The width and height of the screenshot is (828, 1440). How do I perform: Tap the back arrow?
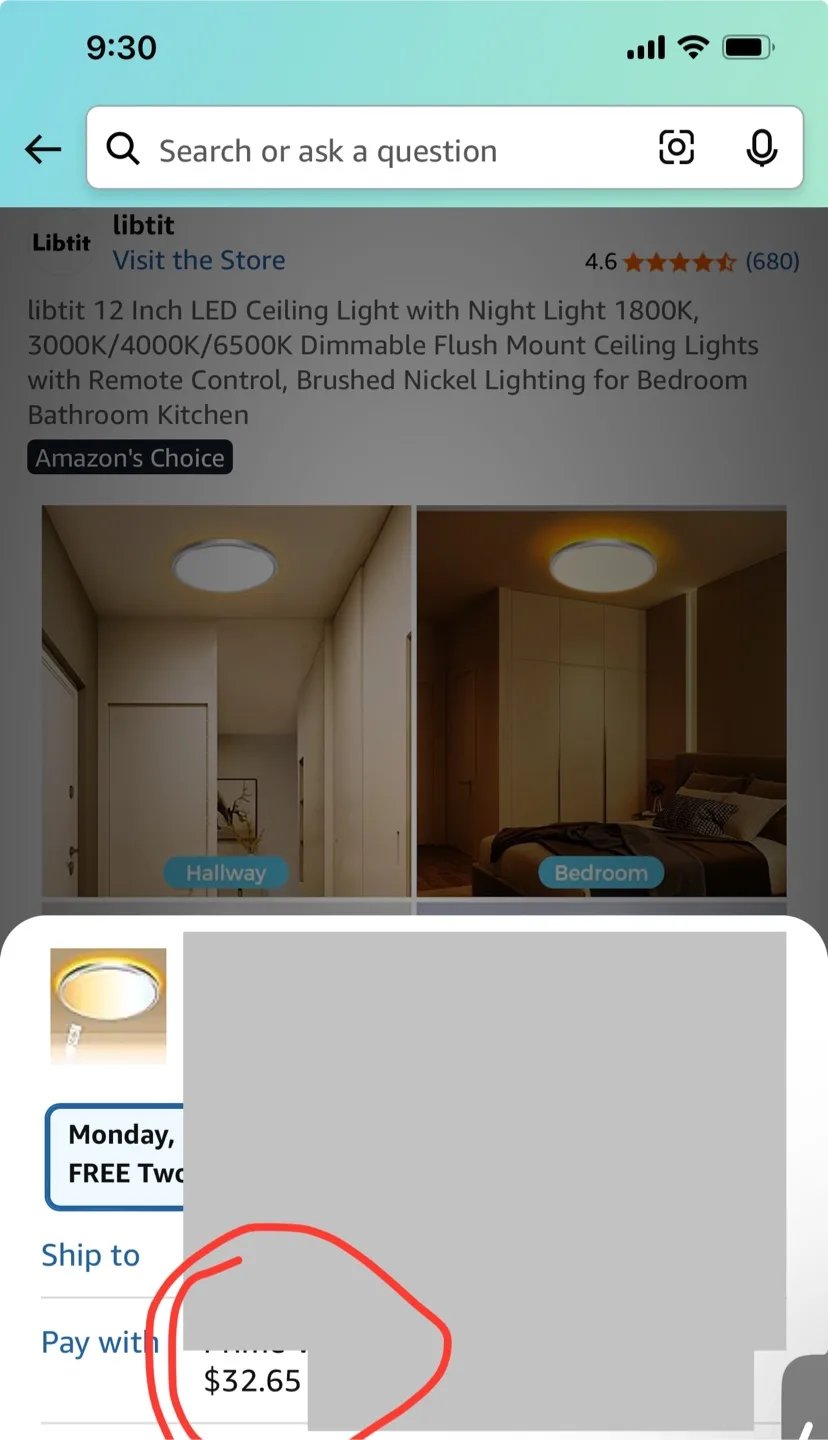coord(42,148)
